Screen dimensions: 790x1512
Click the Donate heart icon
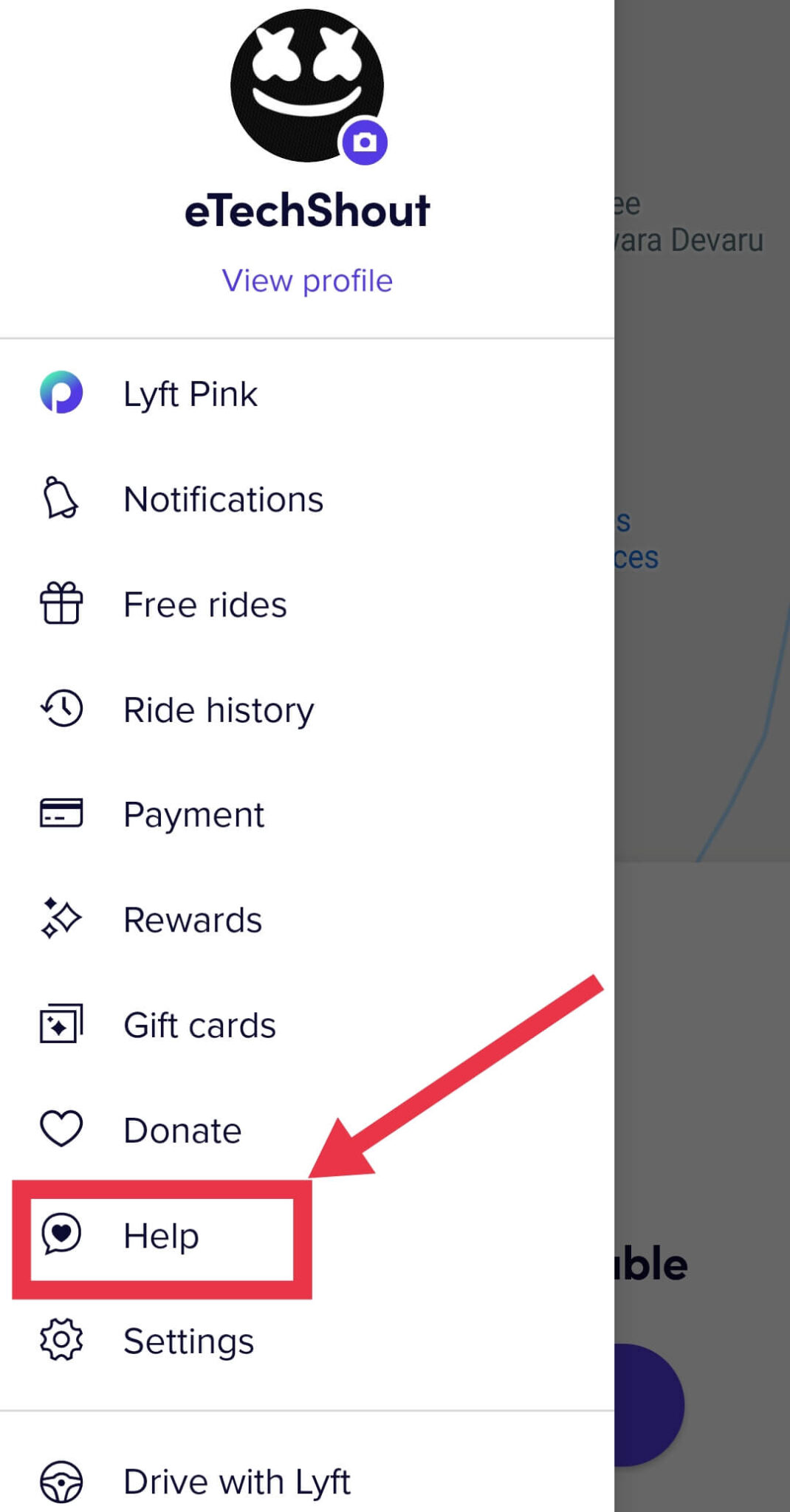coord(63,1129)
